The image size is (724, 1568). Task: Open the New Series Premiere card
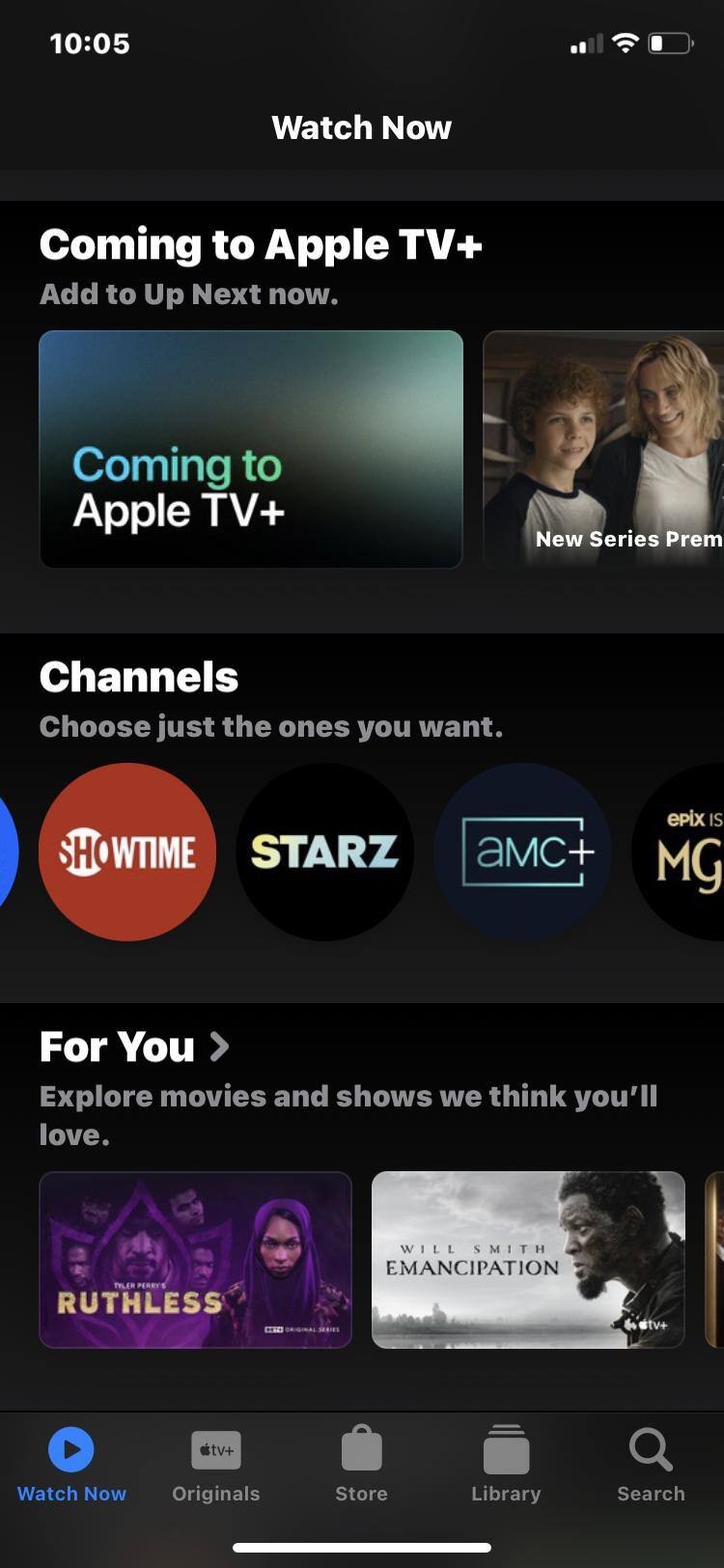pyautogui.click(x=603, y=449)
